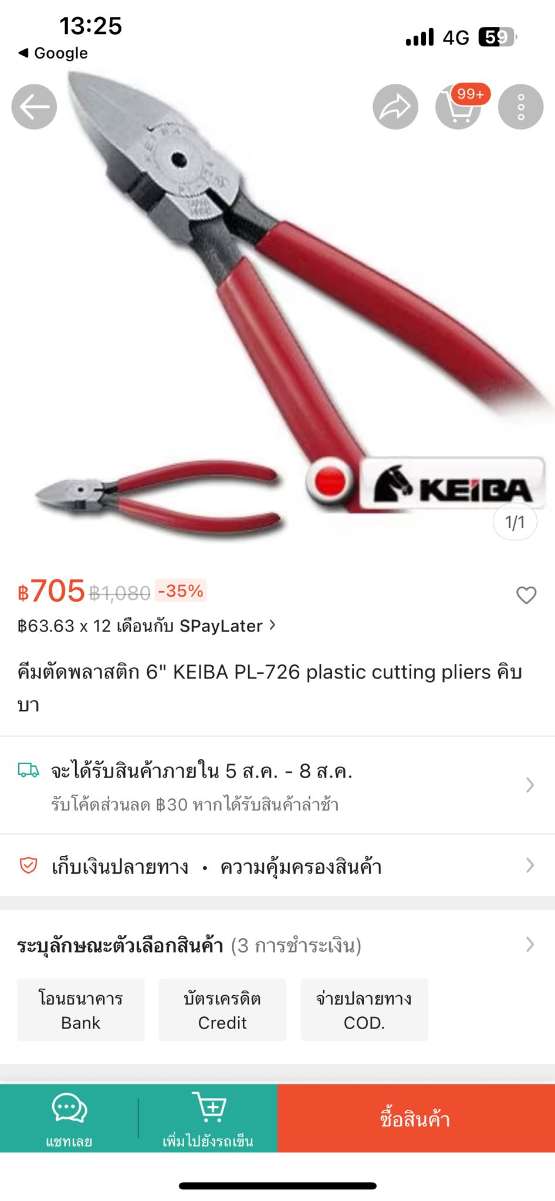Add item to cart via เพิ่มไปยังรถเข็น
Image resolution: width=555 pixels, height=1201 pixels.
click(x=208, y=1119)
